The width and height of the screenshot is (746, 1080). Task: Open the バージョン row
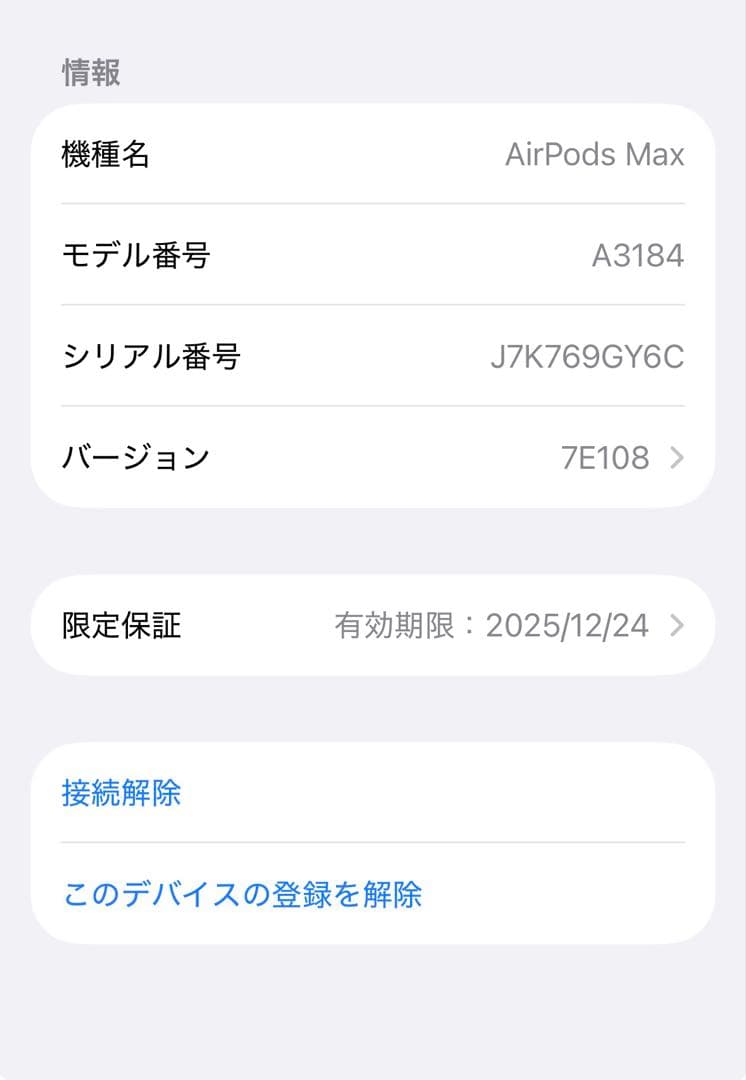pos(373,458)
